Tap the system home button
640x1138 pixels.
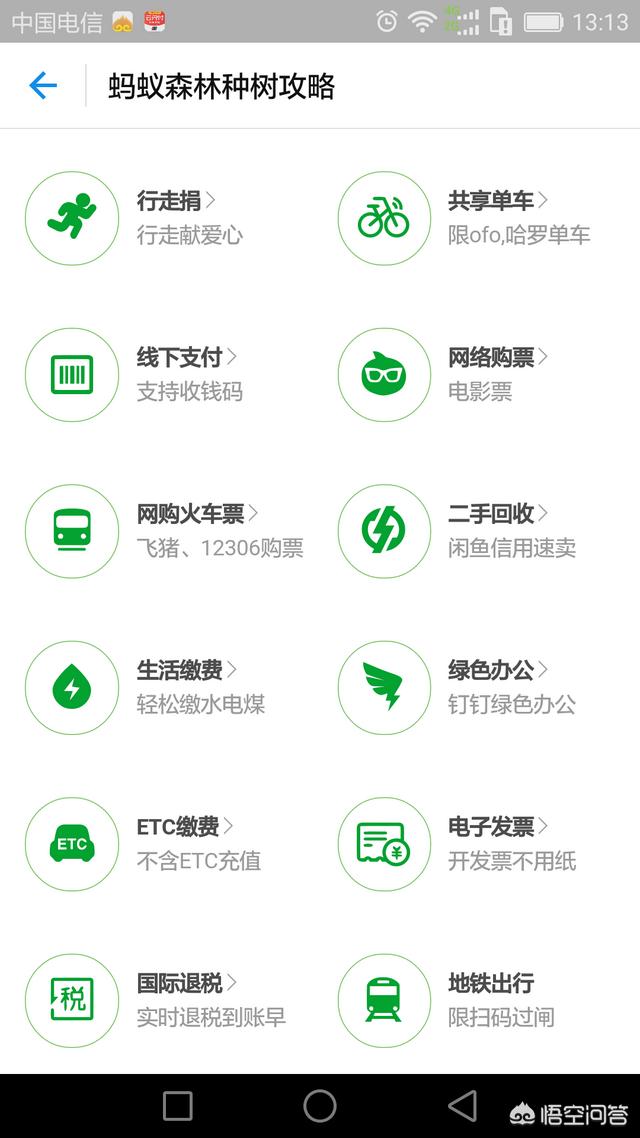coord(320,1106)
